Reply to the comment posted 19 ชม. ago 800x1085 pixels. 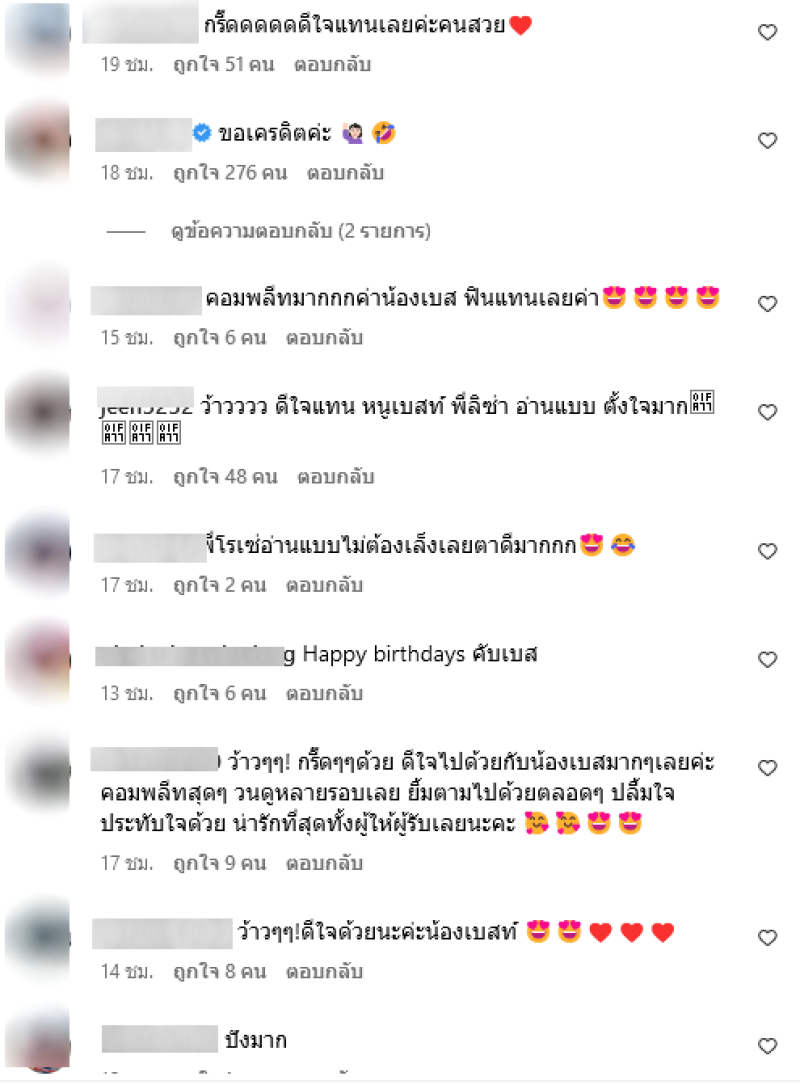pos(332,65)
